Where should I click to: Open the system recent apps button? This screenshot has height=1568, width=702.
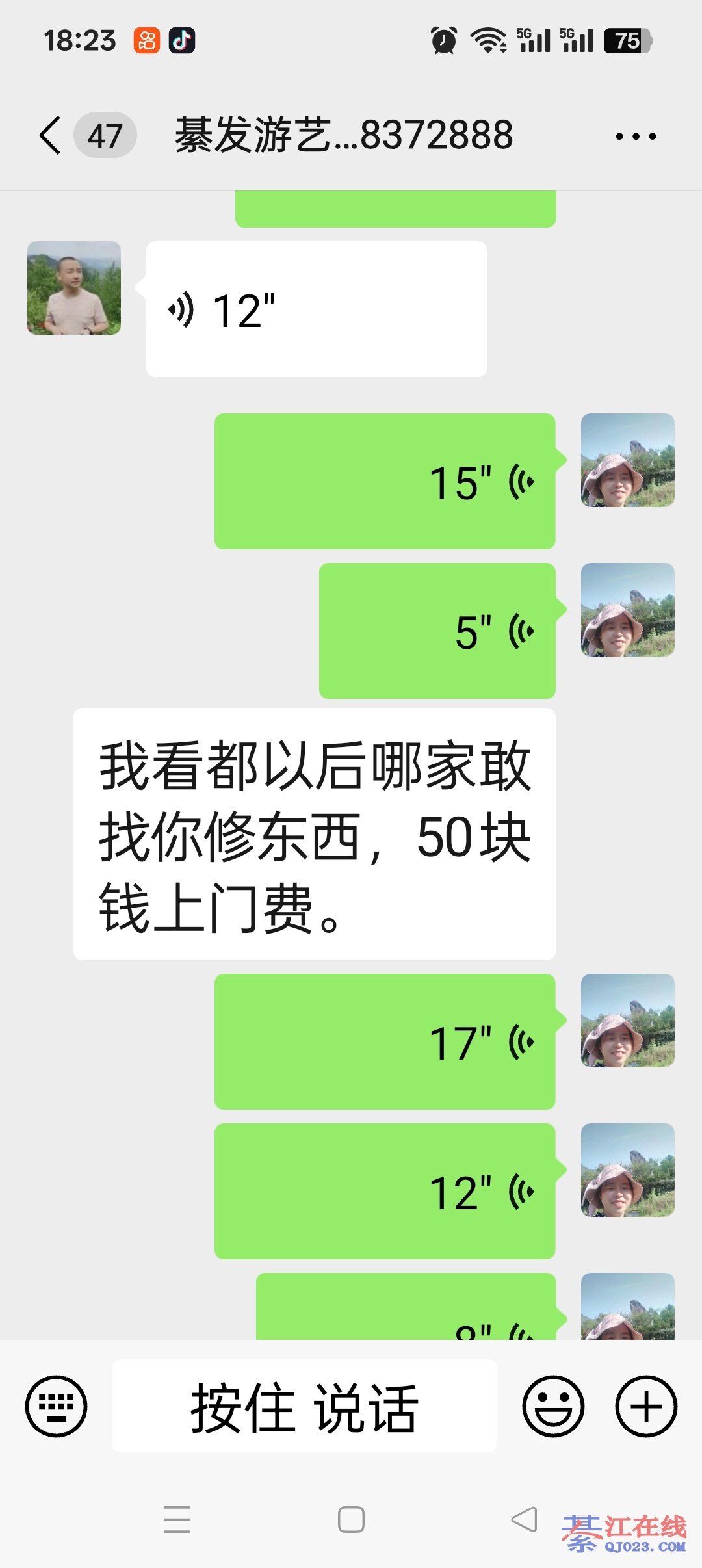tap(177, 1520)
